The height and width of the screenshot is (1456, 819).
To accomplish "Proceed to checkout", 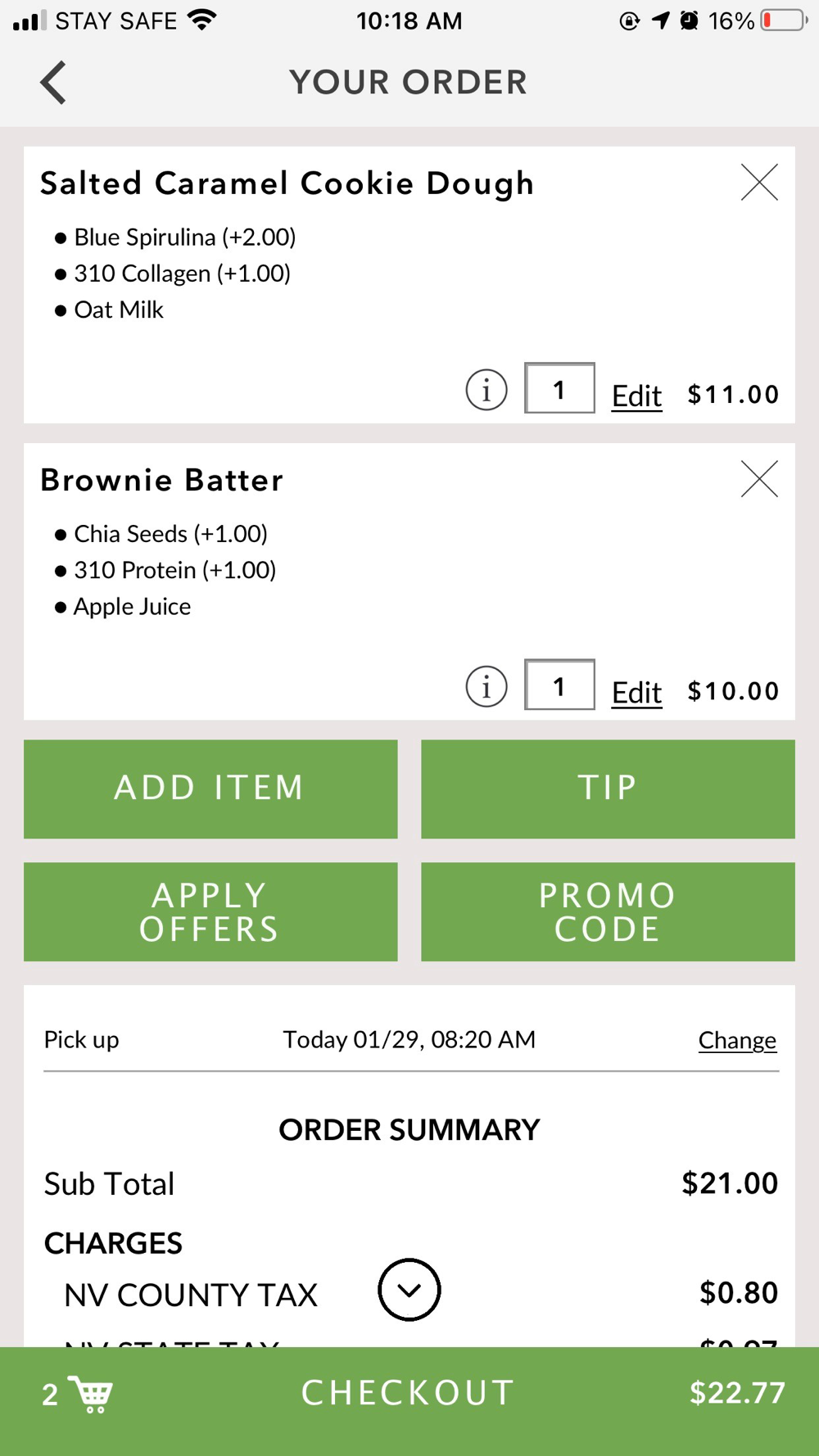I will click(x=409, y=1401).
